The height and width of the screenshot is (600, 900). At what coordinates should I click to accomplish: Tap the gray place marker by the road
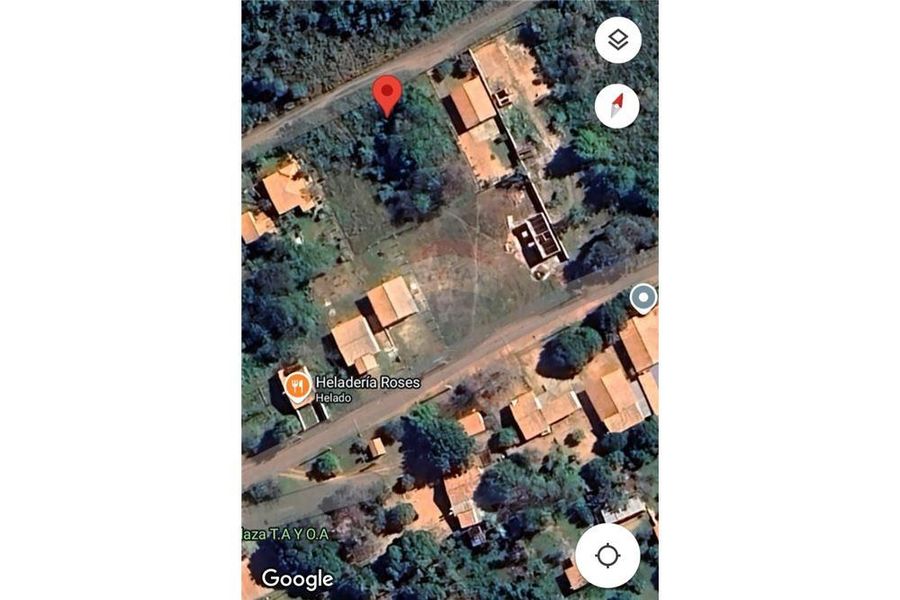(x=643, y=298)
